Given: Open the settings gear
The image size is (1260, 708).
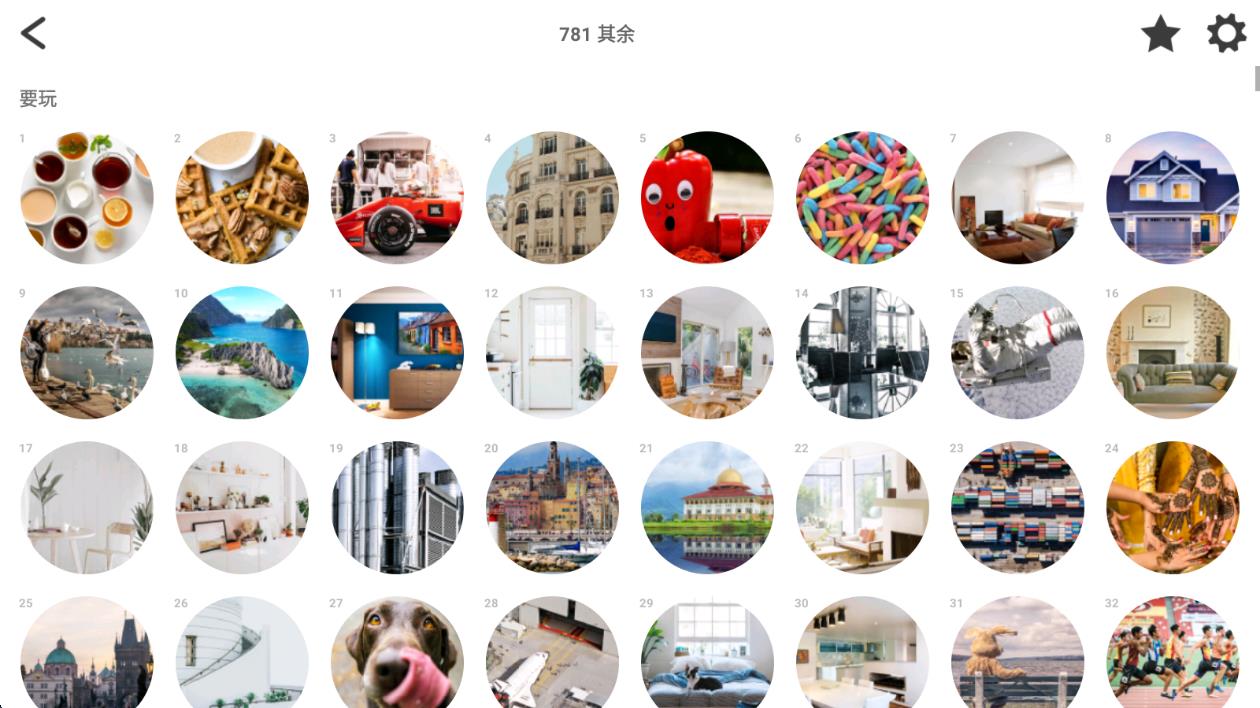Looking at the screenshot, I should pyautogui.click(x=1226, y=34).
